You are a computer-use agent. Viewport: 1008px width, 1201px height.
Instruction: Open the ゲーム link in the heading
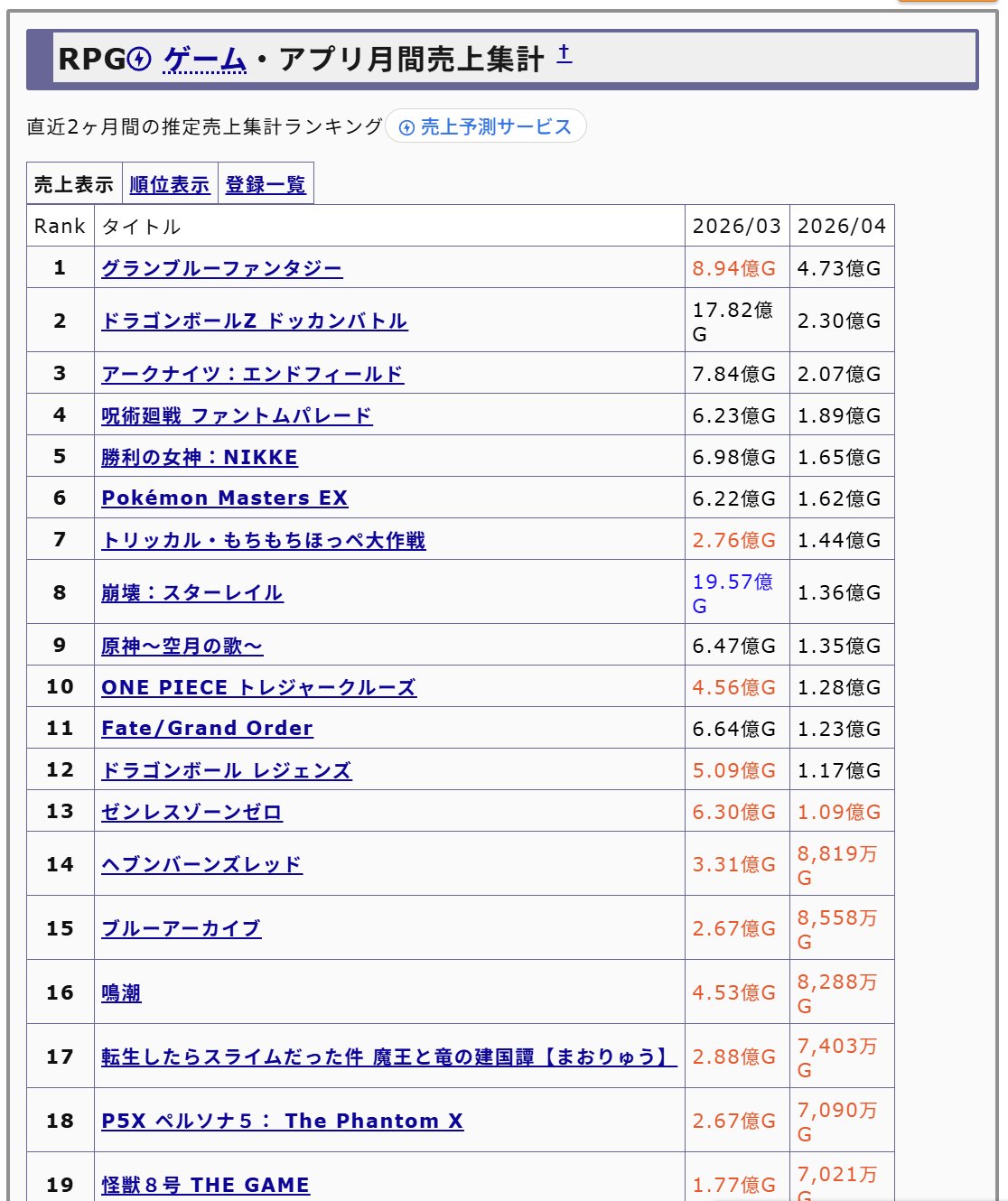click(x=204, y=60)
